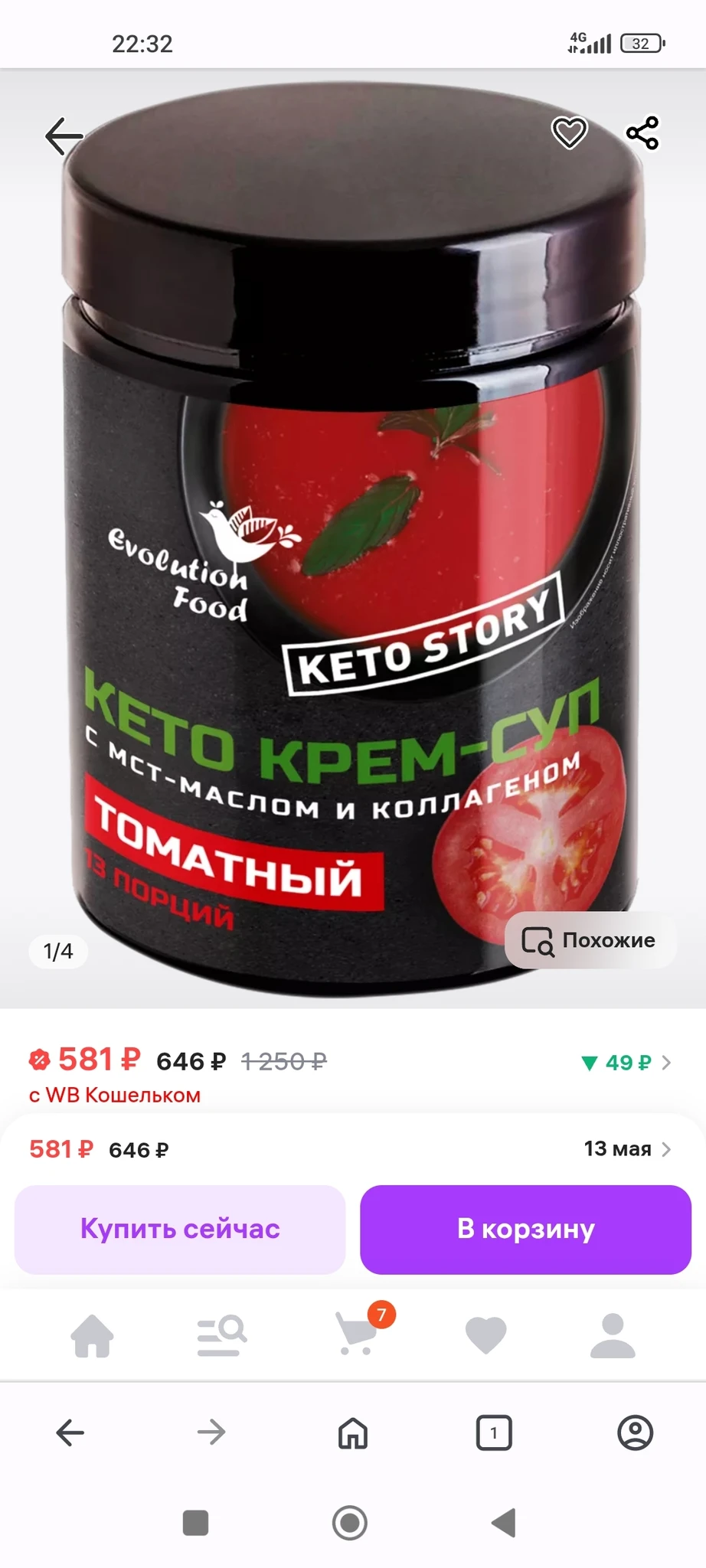Go back using the arrow over the product image
This screenshot has height=1568, width=706.
[64, 137]
